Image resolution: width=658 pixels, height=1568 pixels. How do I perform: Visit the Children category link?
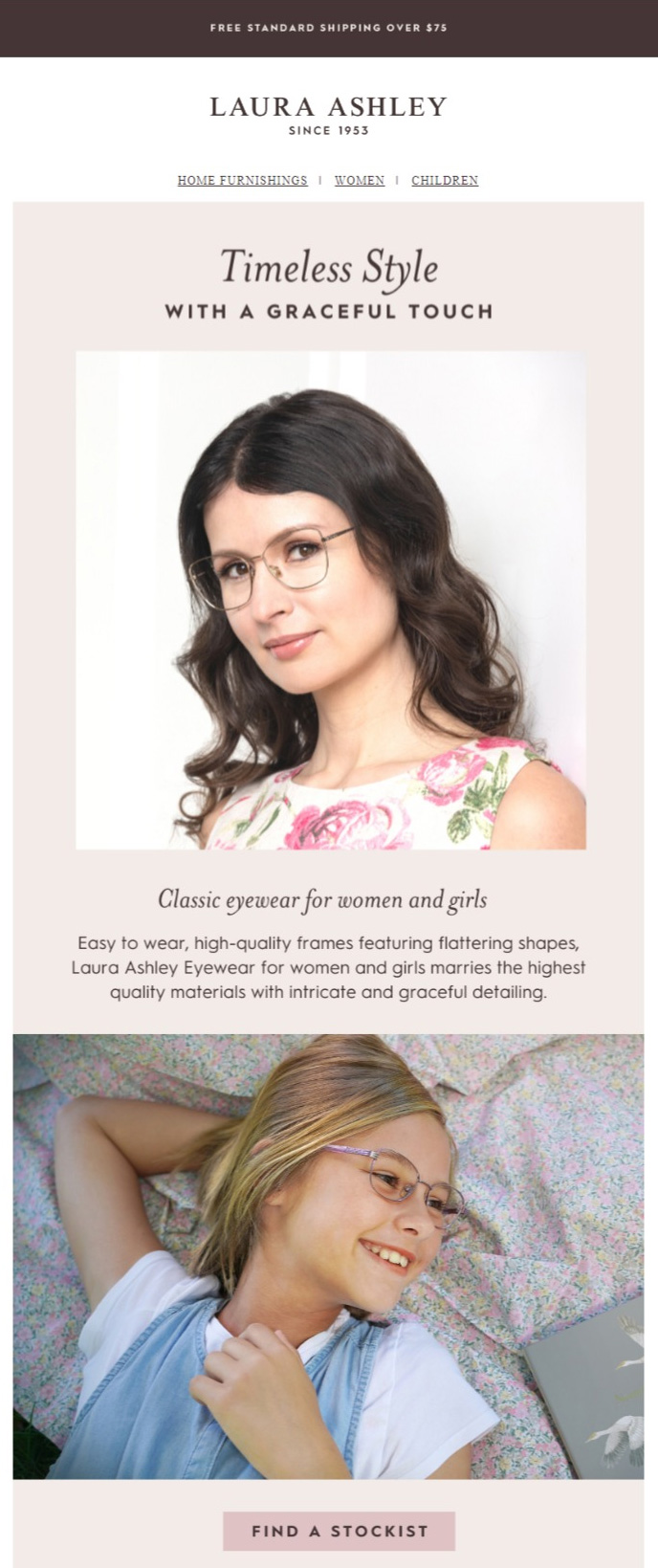pyautogui.click(x=445, y=180)
